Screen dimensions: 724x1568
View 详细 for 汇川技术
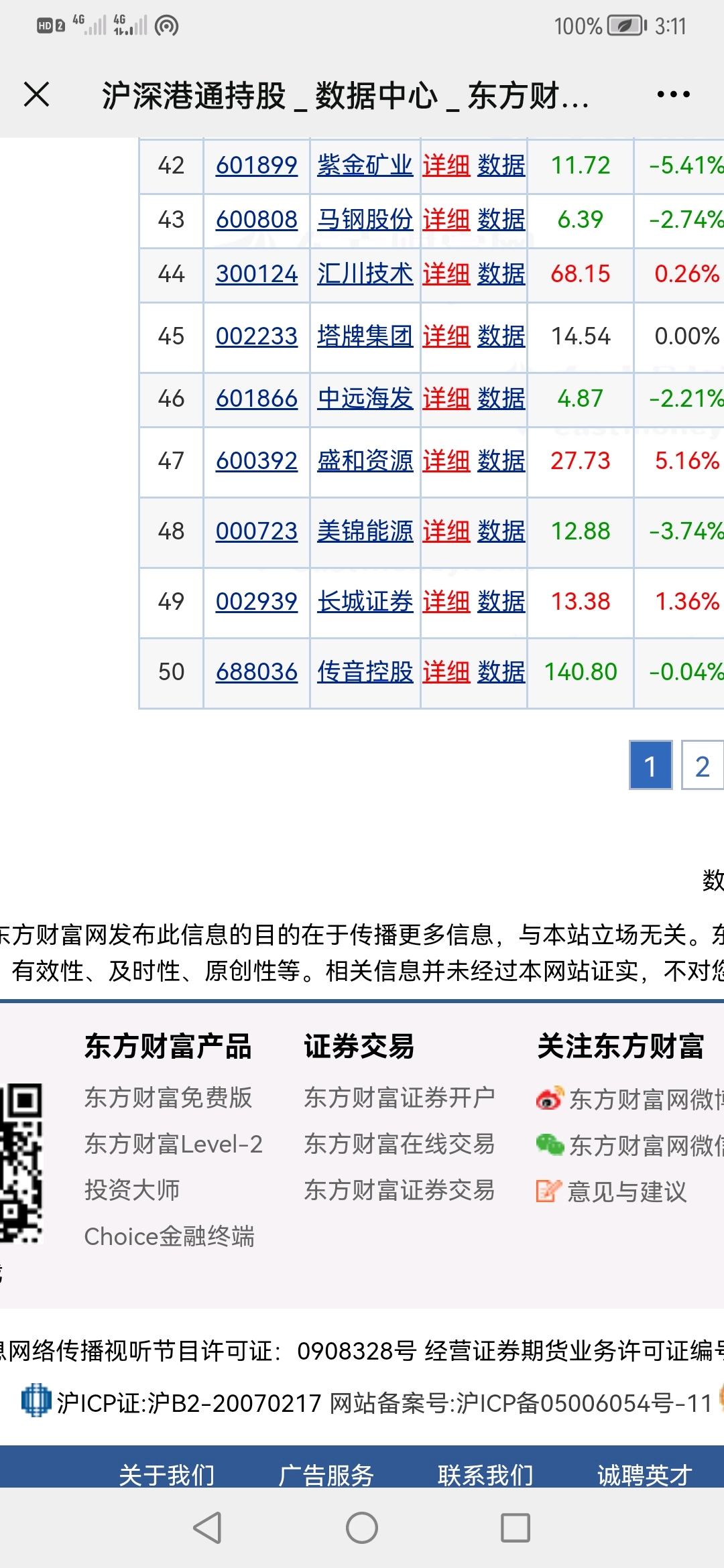(446, 274)
